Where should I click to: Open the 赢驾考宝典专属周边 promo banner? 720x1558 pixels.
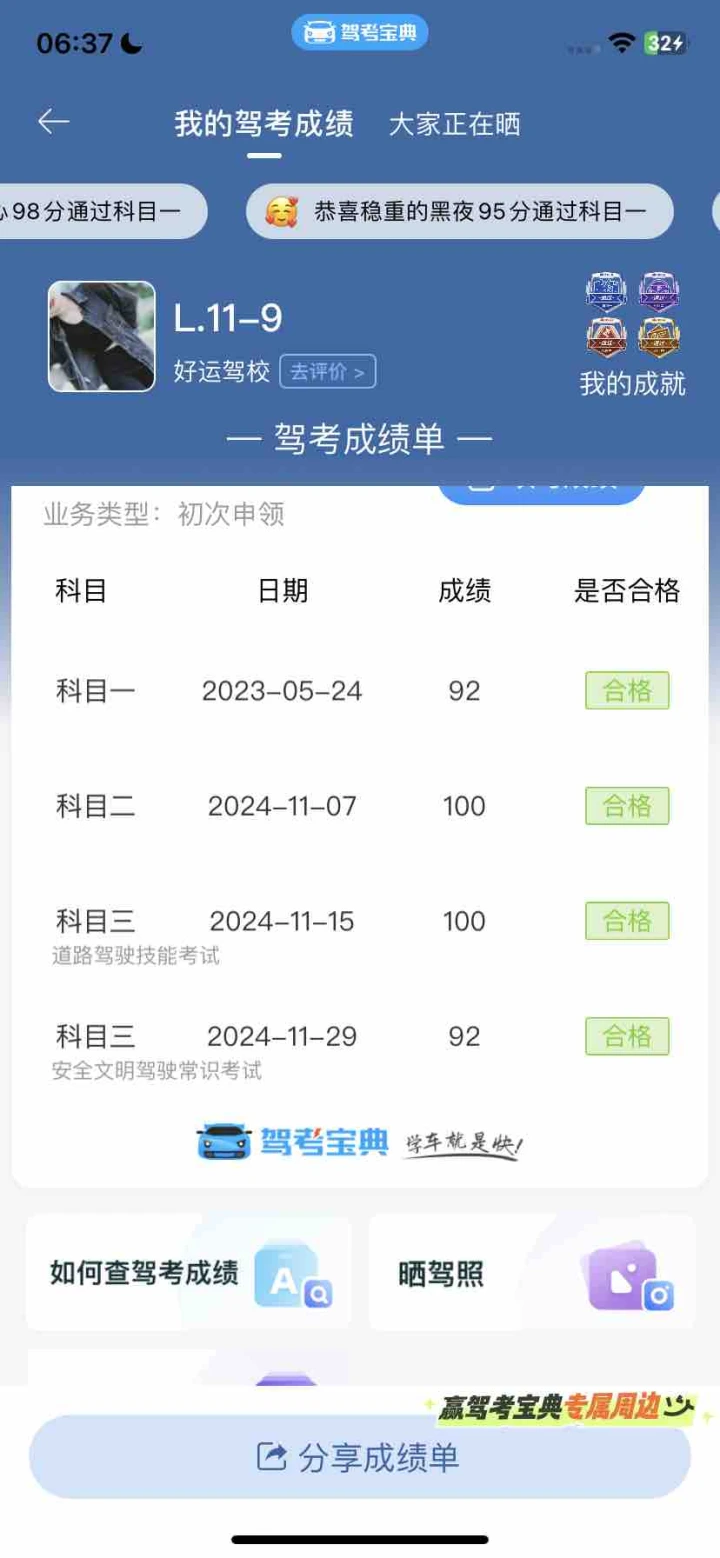(x=567, y=1407)
